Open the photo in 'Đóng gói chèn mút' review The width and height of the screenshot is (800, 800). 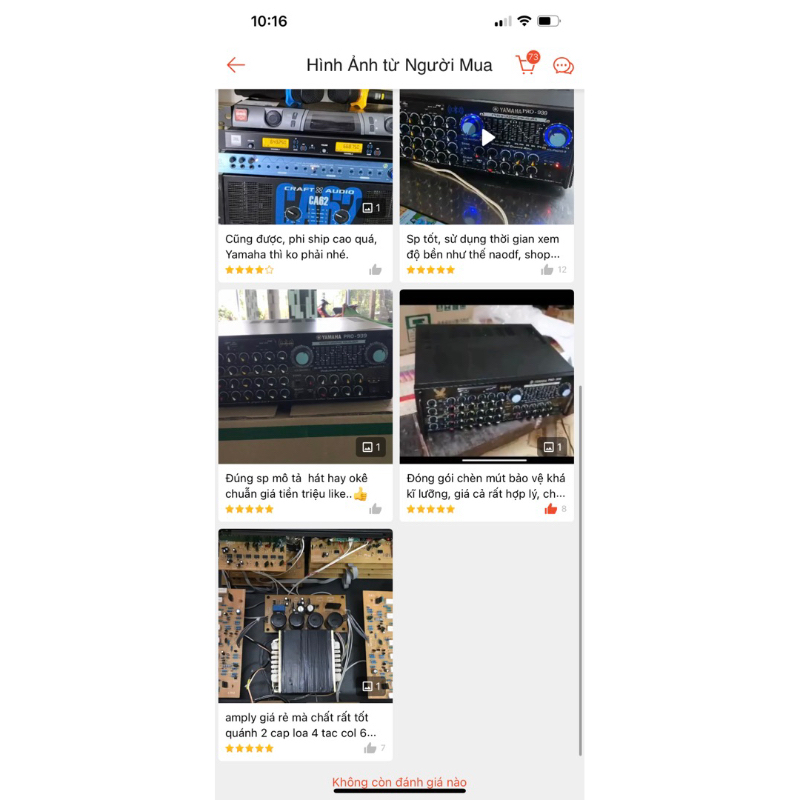point(487,377)
